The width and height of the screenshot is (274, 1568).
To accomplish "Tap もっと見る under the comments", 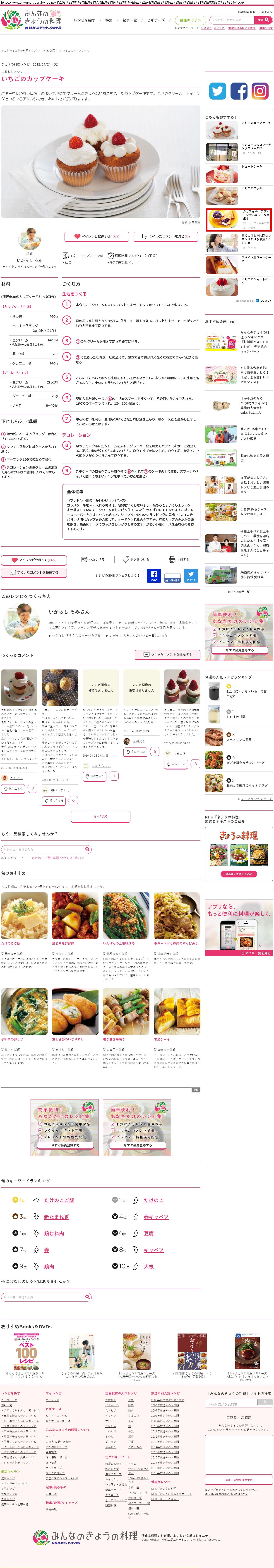I will [100, 816].
